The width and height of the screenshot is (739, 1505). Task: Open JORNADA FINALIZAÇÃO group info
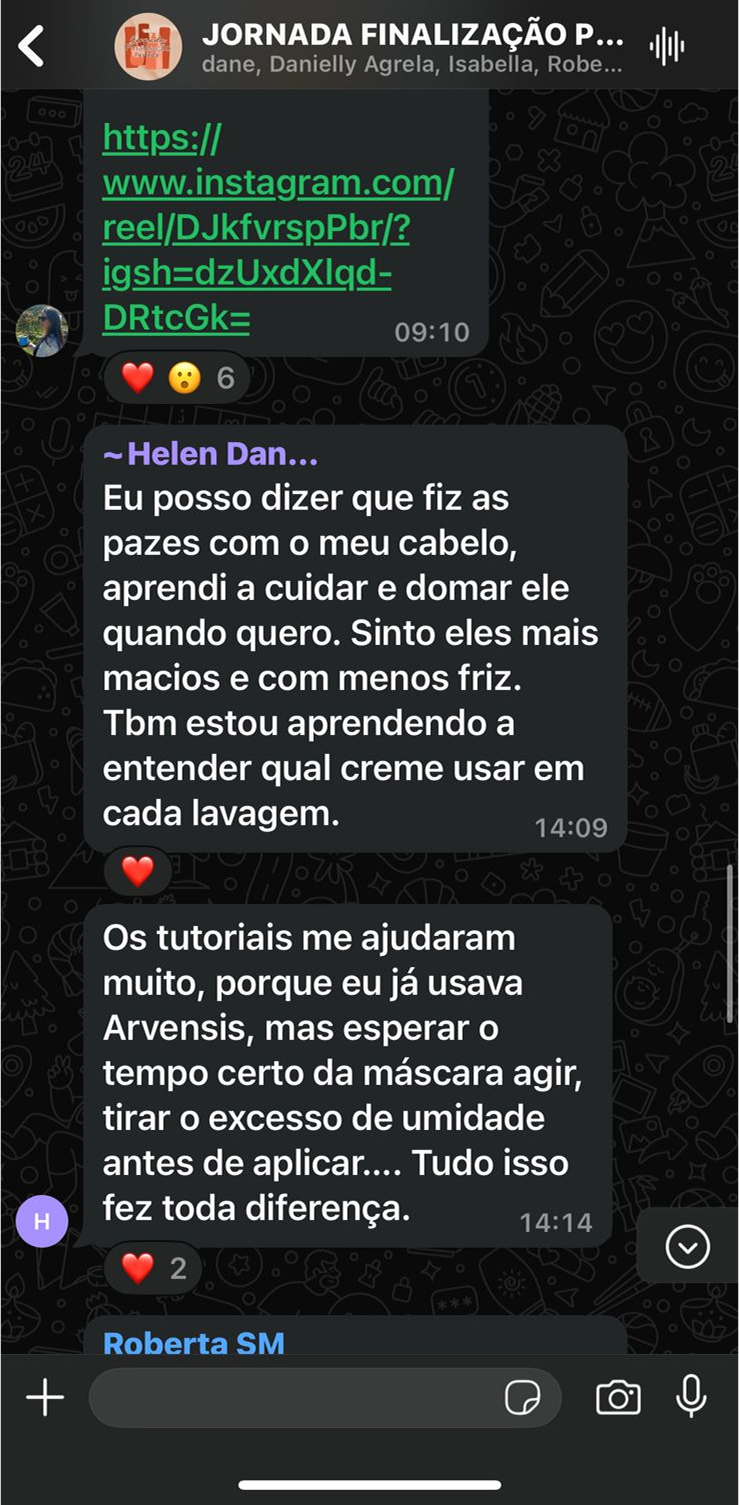[412, 48]
